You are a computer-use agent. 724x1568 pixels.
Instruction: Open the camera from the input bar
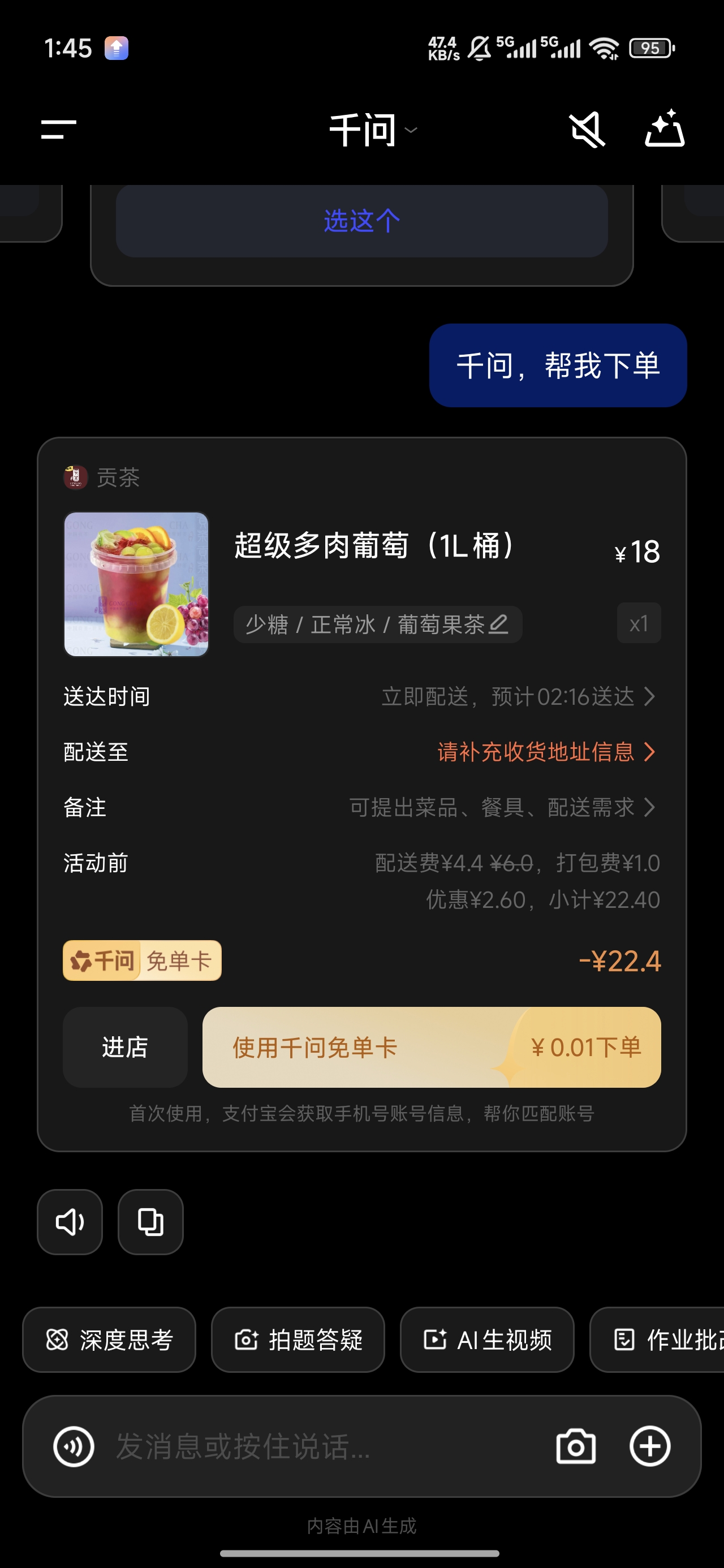click(x=575, y=1446)
